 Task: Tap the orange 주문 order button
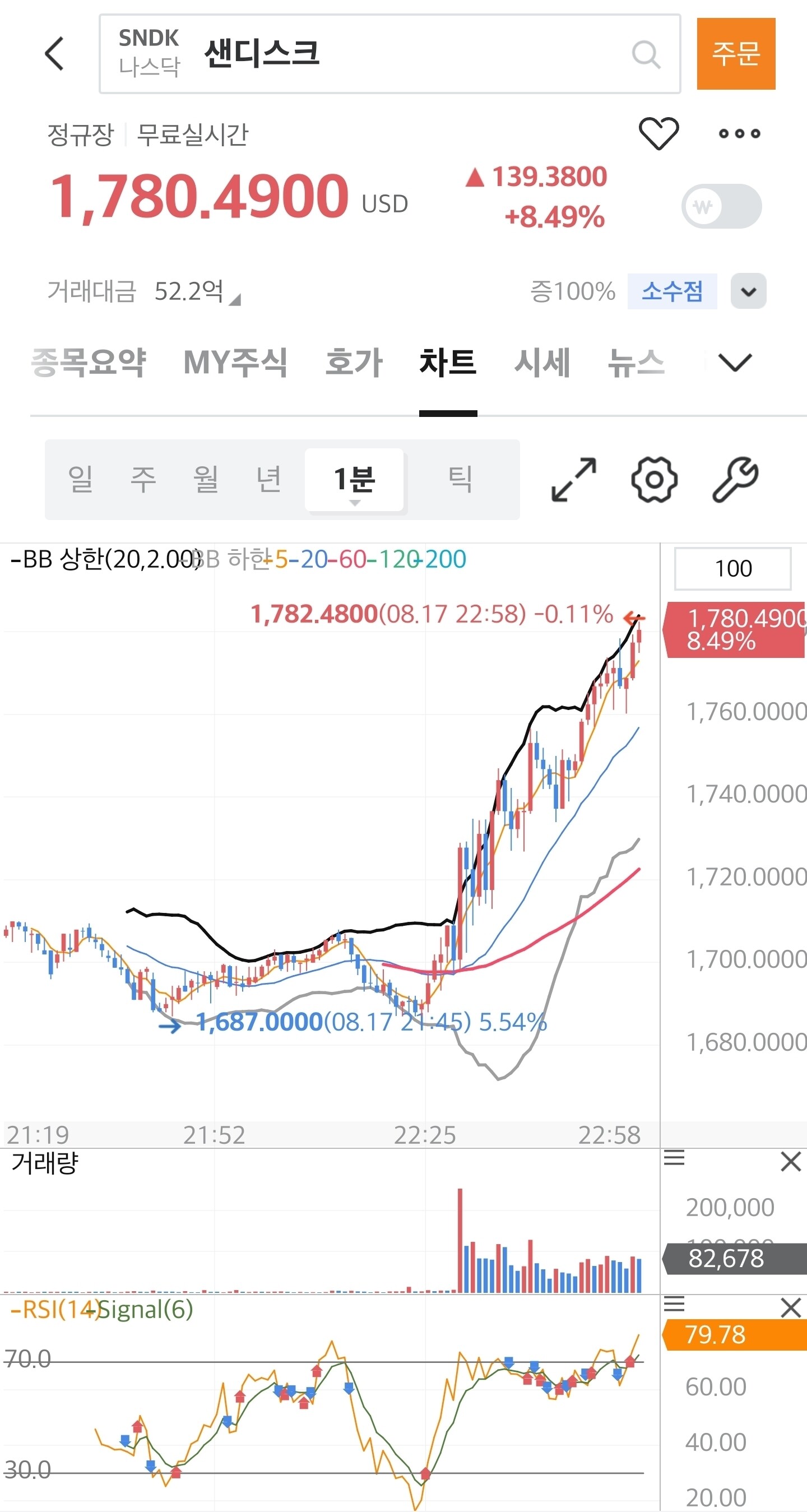[x=736, y=53]
